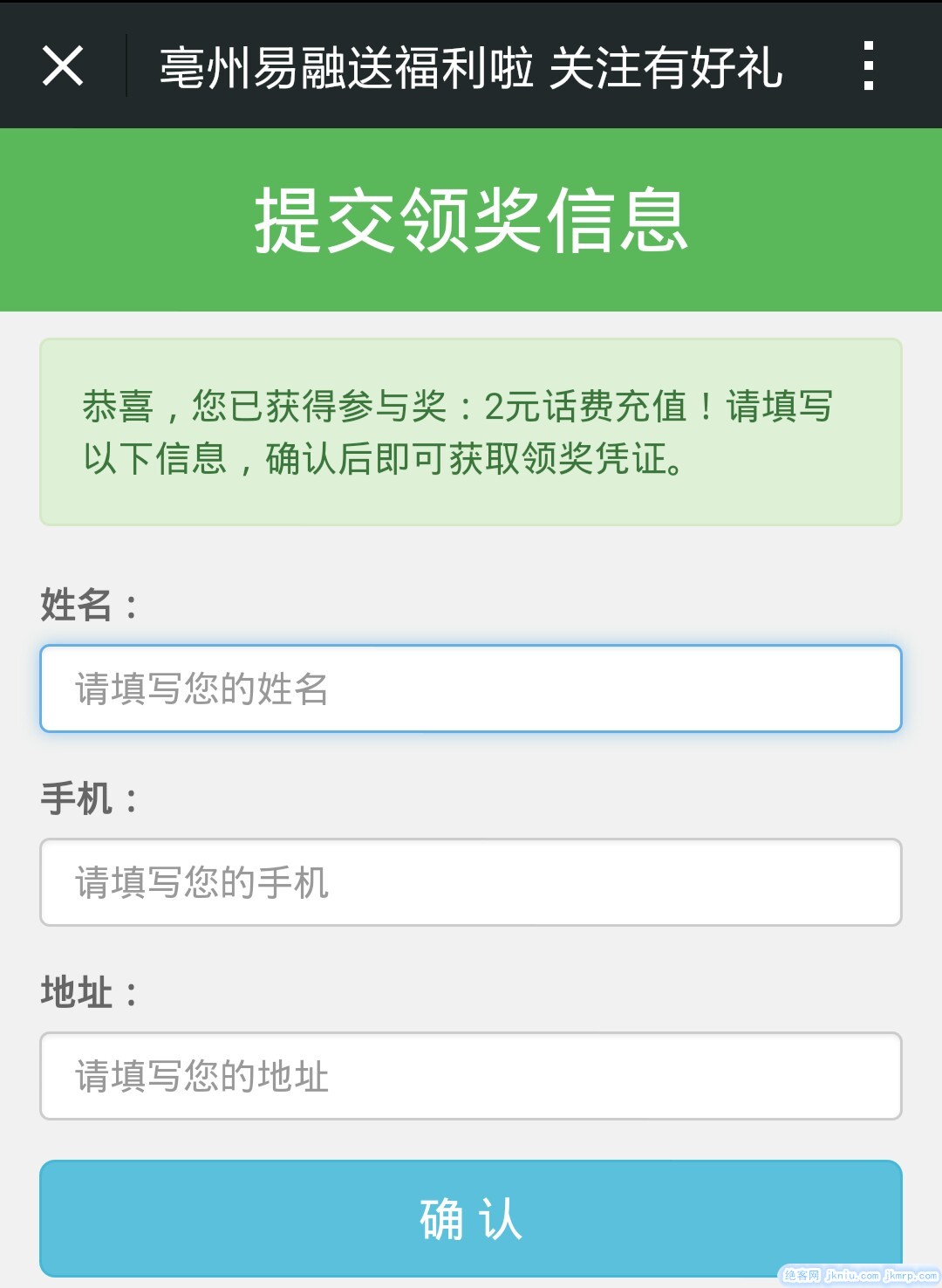Tap the 手机 phone number field
The image size is (942, 1288).
[x=471, y=882]
